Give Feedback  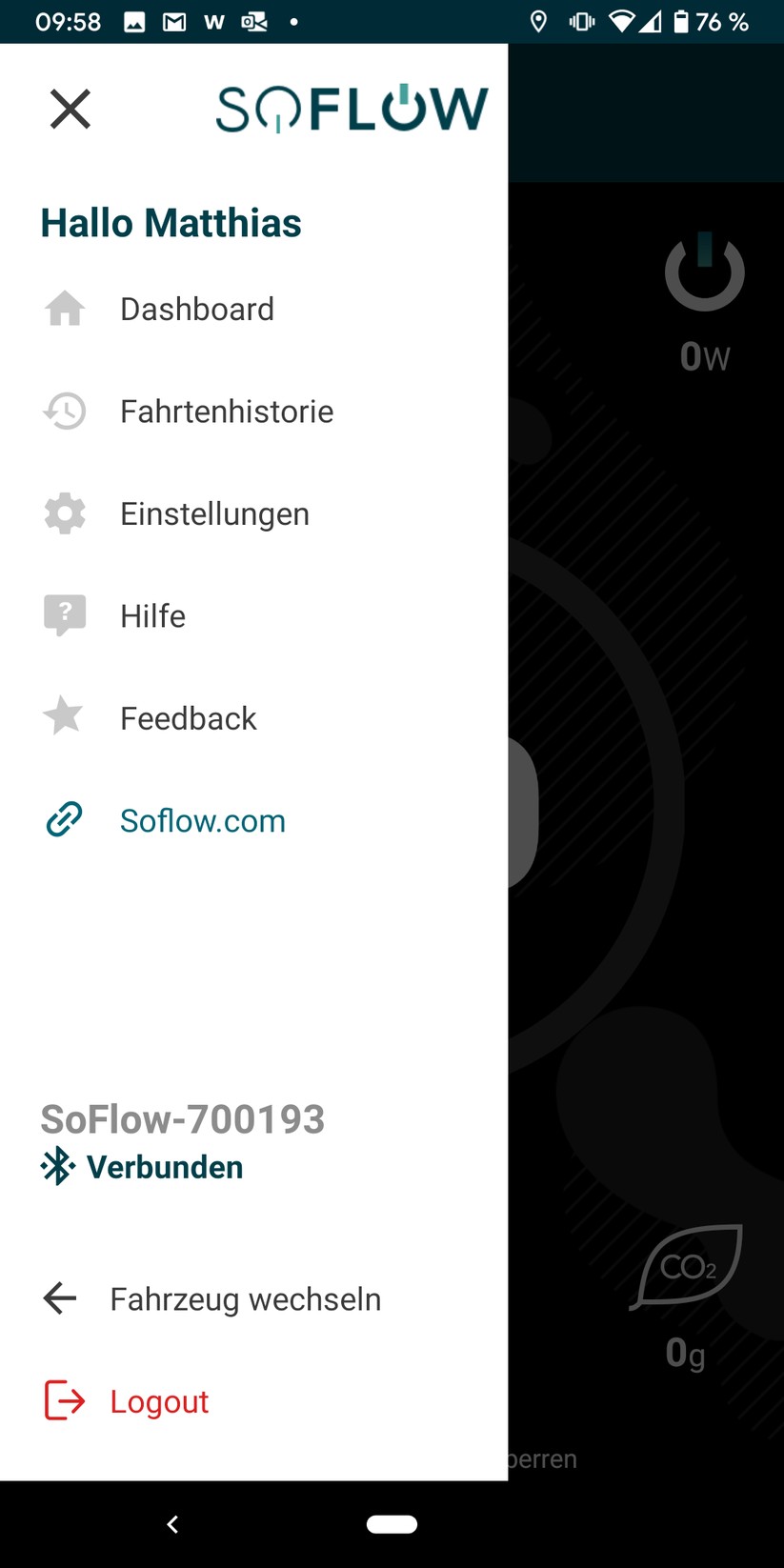pos(188,718)
